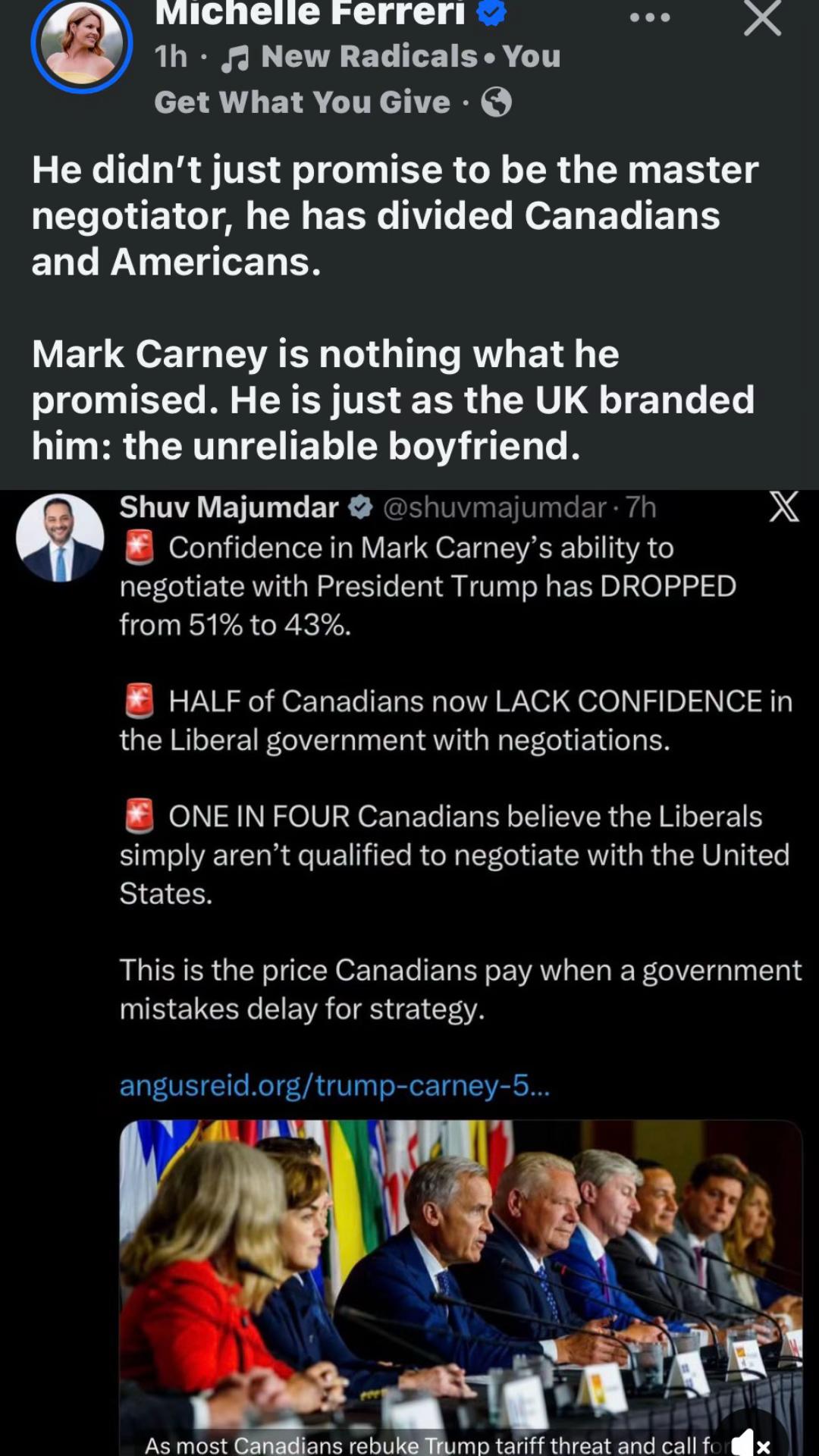Open the three-dot story options menu
Screen dimensions: 819x1456
point(650,17)
